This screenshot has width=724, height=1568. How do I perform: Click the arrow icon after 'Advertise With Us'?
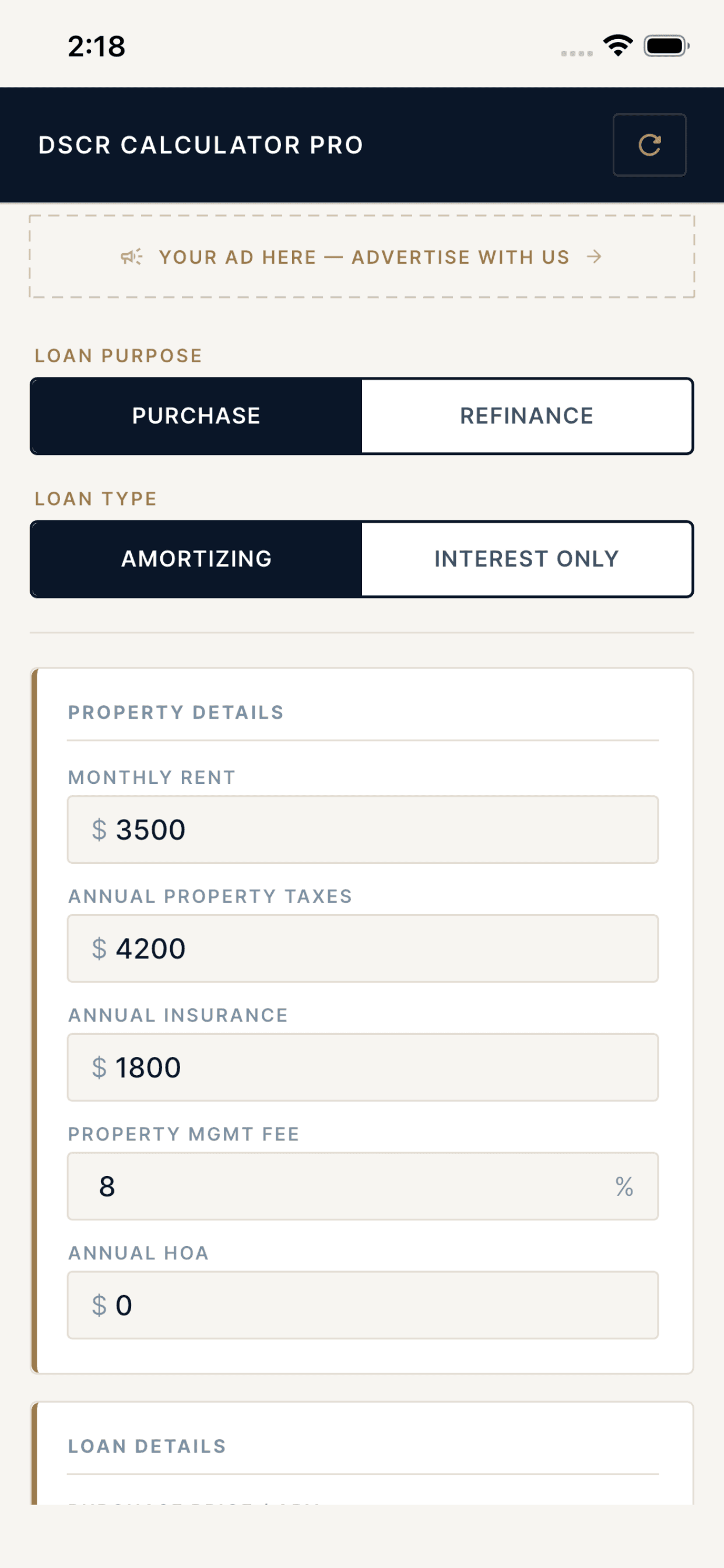click(595, 257)
